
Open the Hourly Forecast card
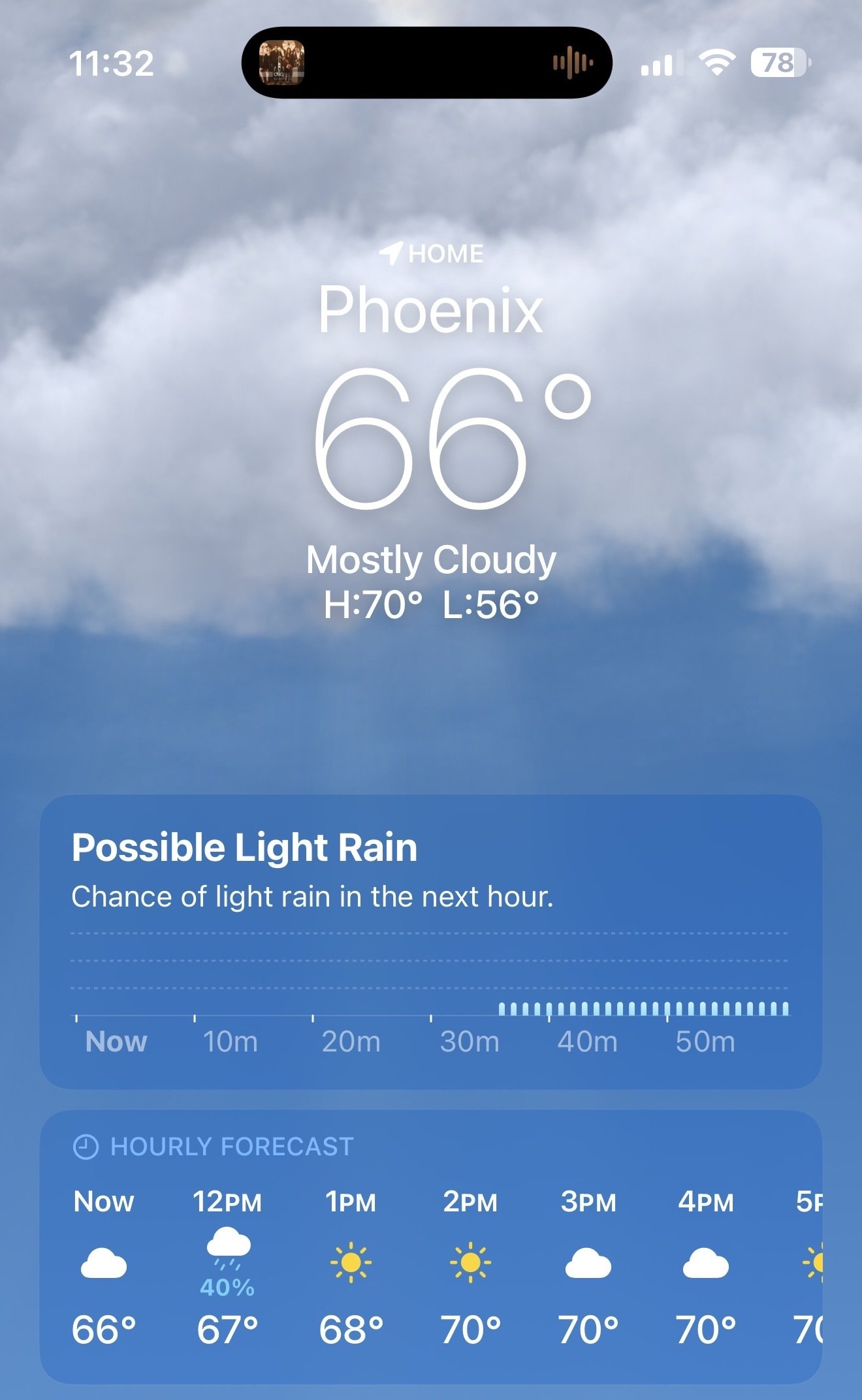(431, 1247)
